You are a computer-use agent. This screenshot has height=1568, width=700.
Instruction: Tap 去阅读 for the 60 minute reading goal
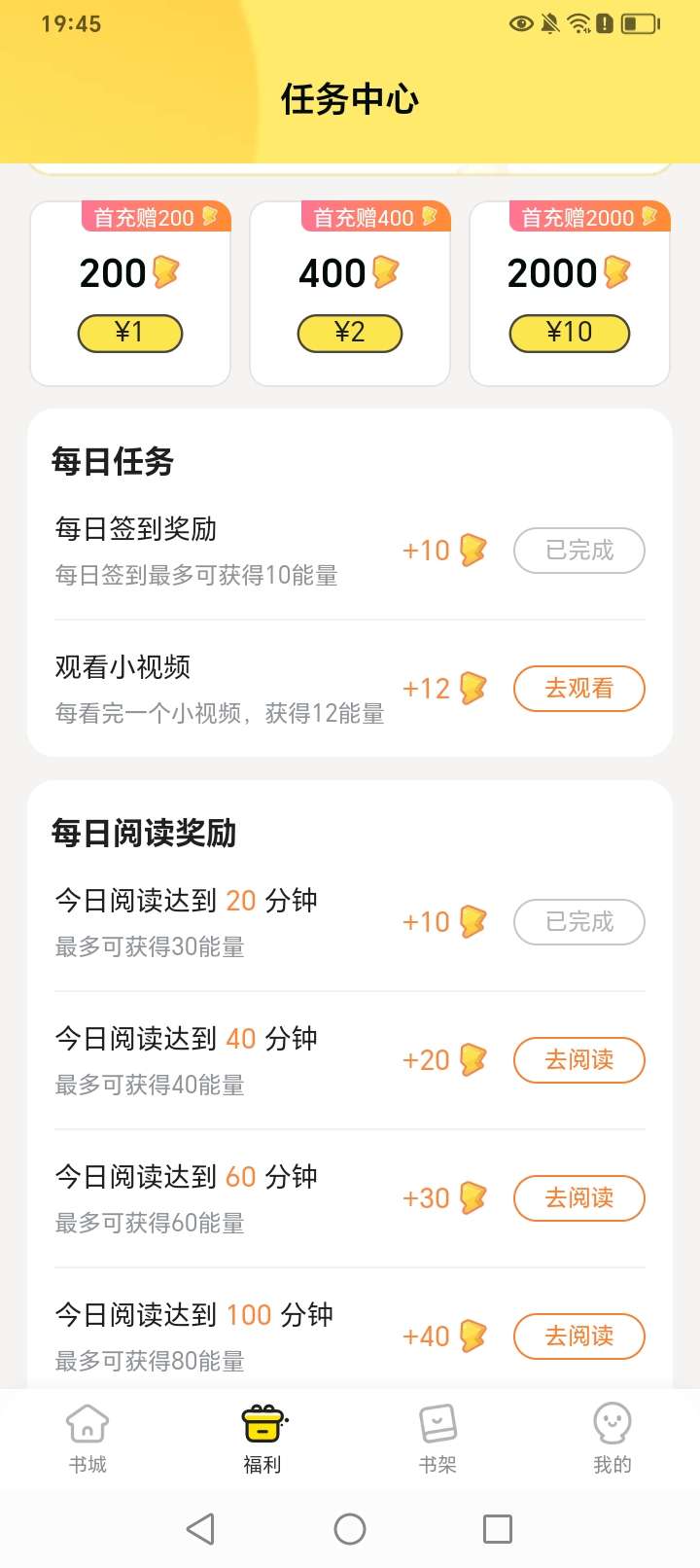tap(579, 1198)
